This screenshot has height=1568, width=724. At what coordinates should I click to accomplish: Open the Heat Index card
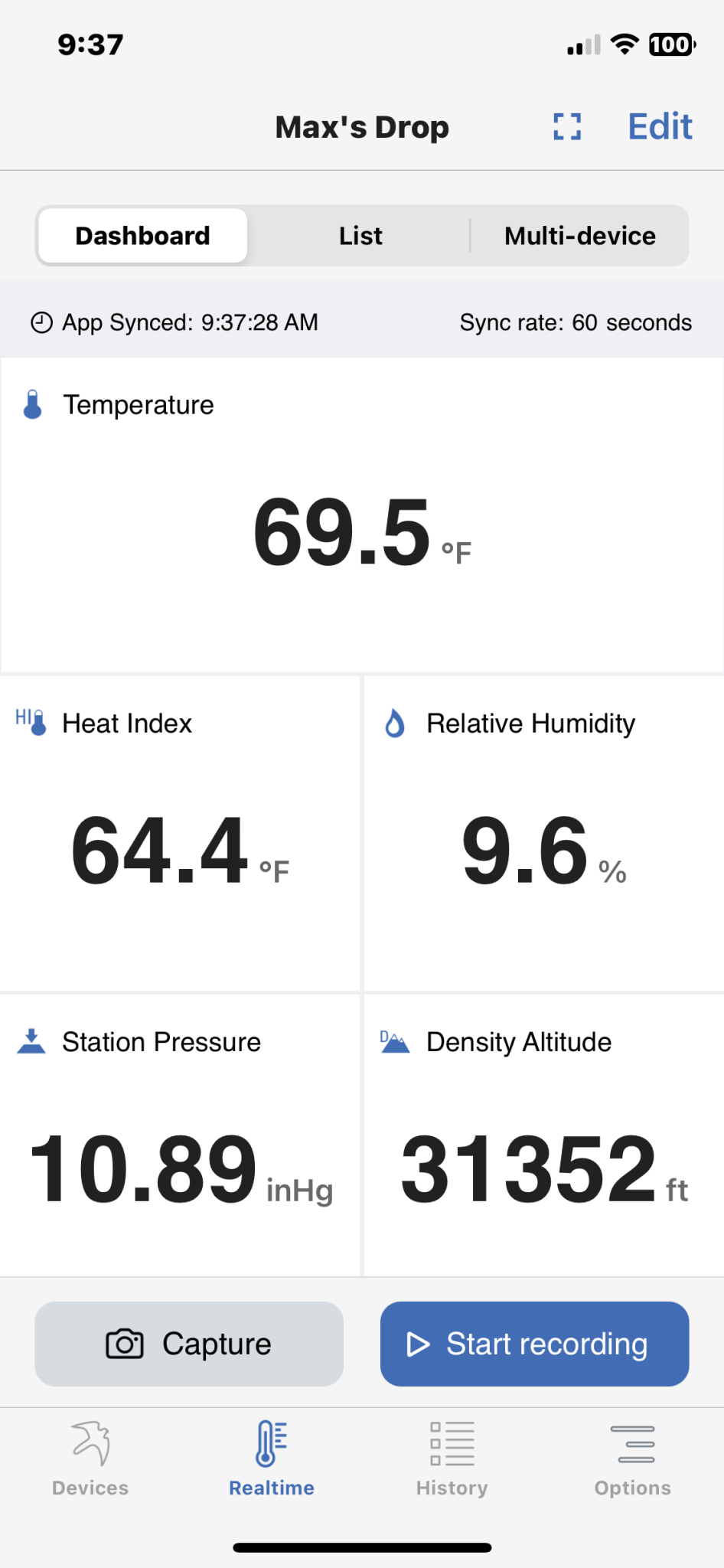coord(180,833)
